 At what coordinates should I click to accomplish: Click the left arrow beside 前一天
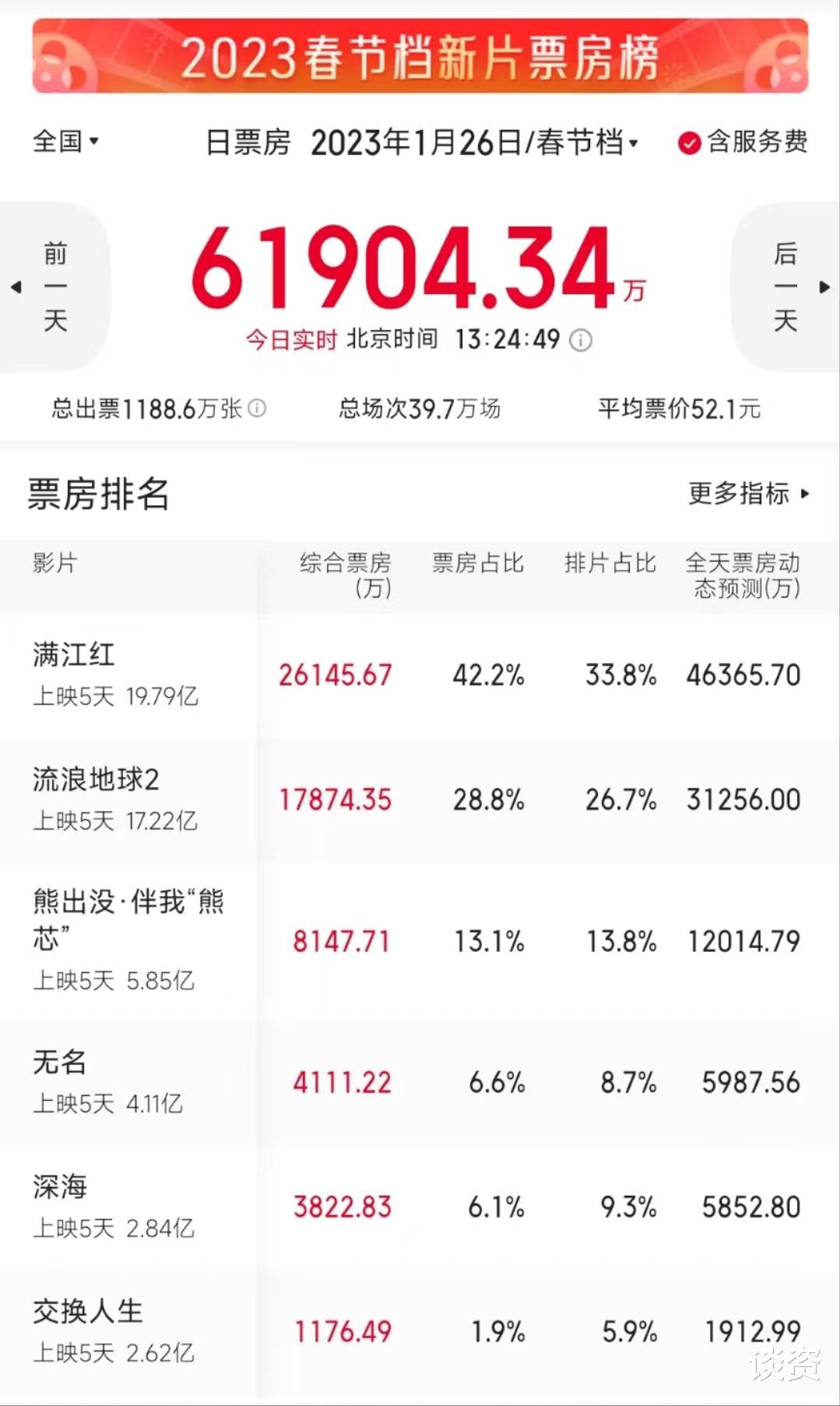point(17,287)
